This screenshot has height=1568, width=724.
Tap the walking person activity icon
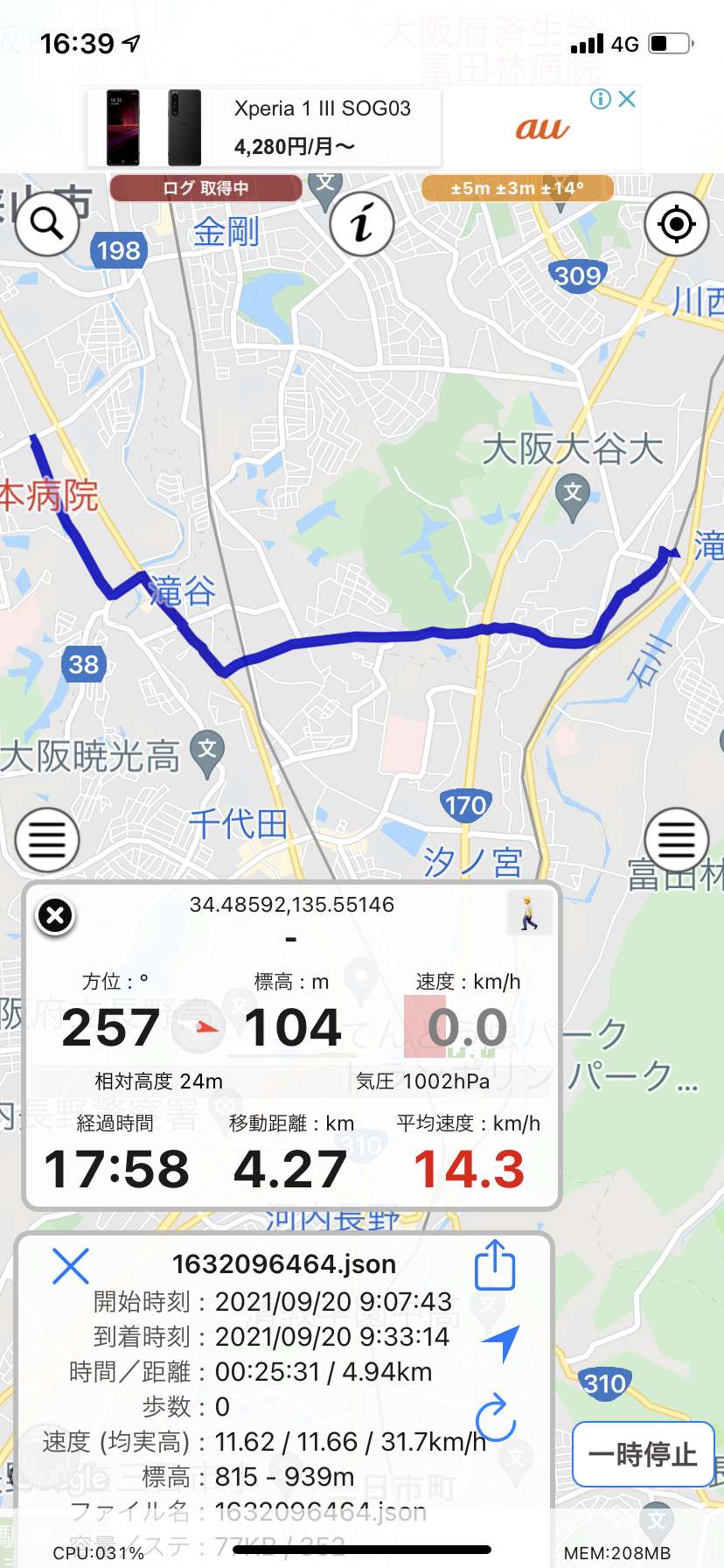click(x=529, y=913)
